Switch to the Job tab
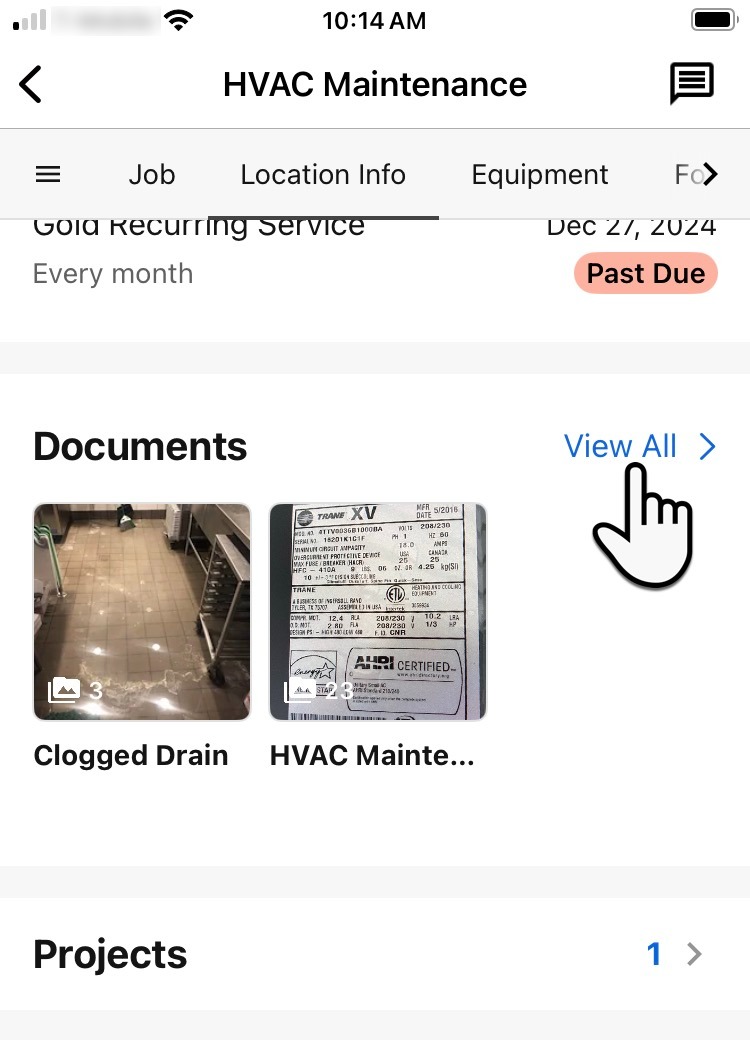 (x=151, y=173)
